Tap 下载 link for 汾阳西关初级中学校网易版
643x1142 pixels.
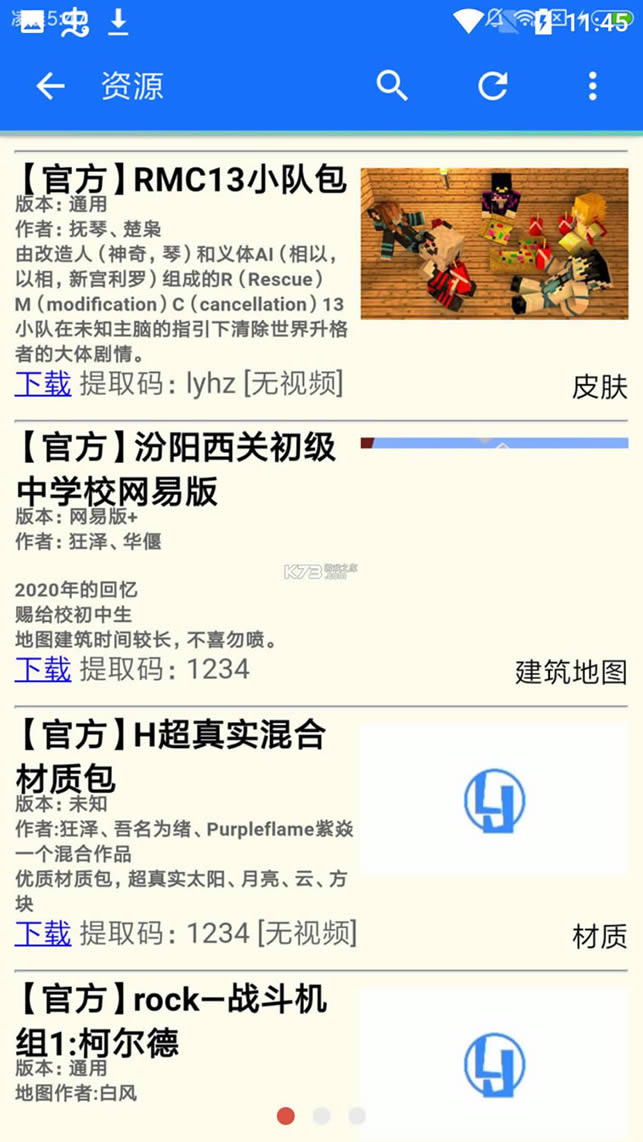43,669
